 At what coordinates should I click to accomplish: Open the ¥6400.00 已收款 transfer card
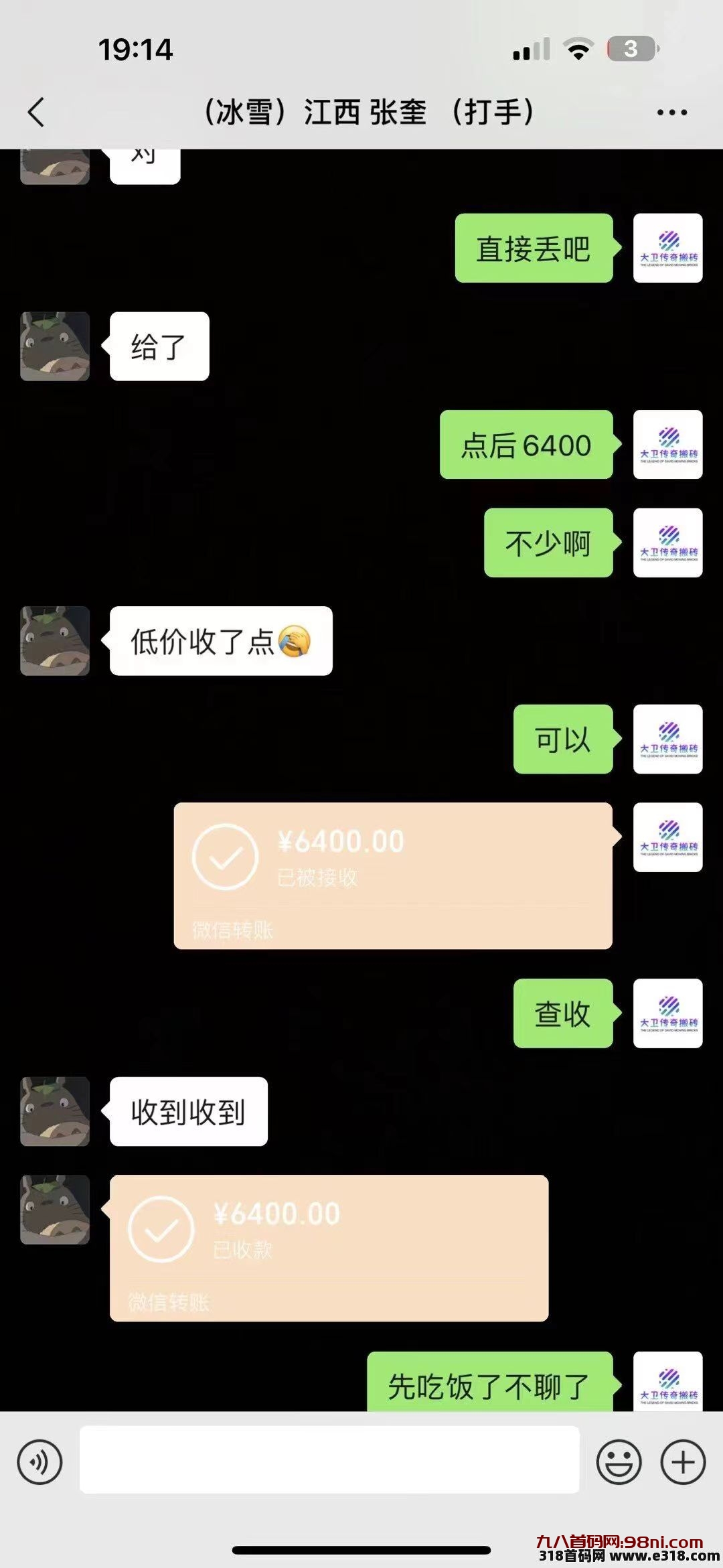(x=328, y=1247)
